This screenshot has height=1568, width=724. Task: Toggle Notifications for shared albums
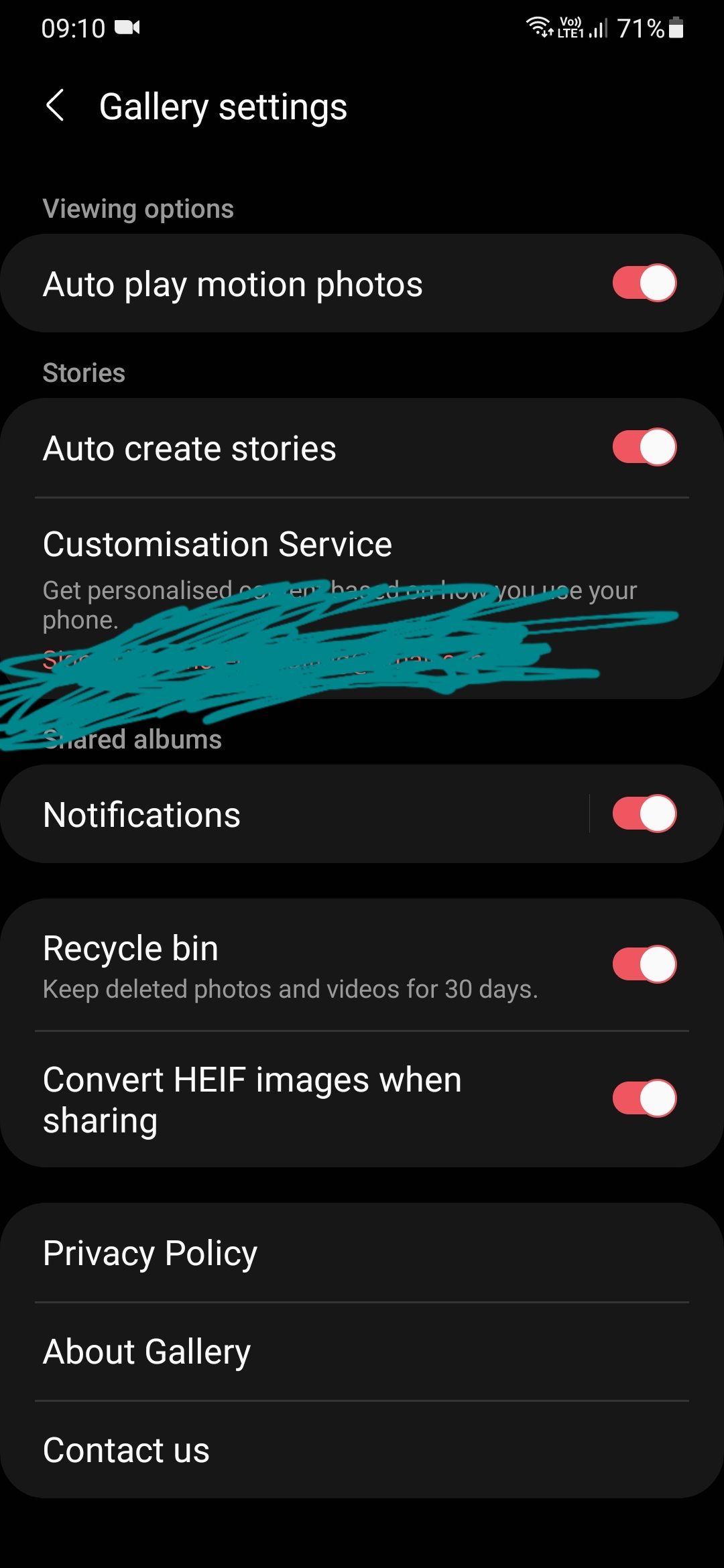pyautogui.click(x=645, y=813)
